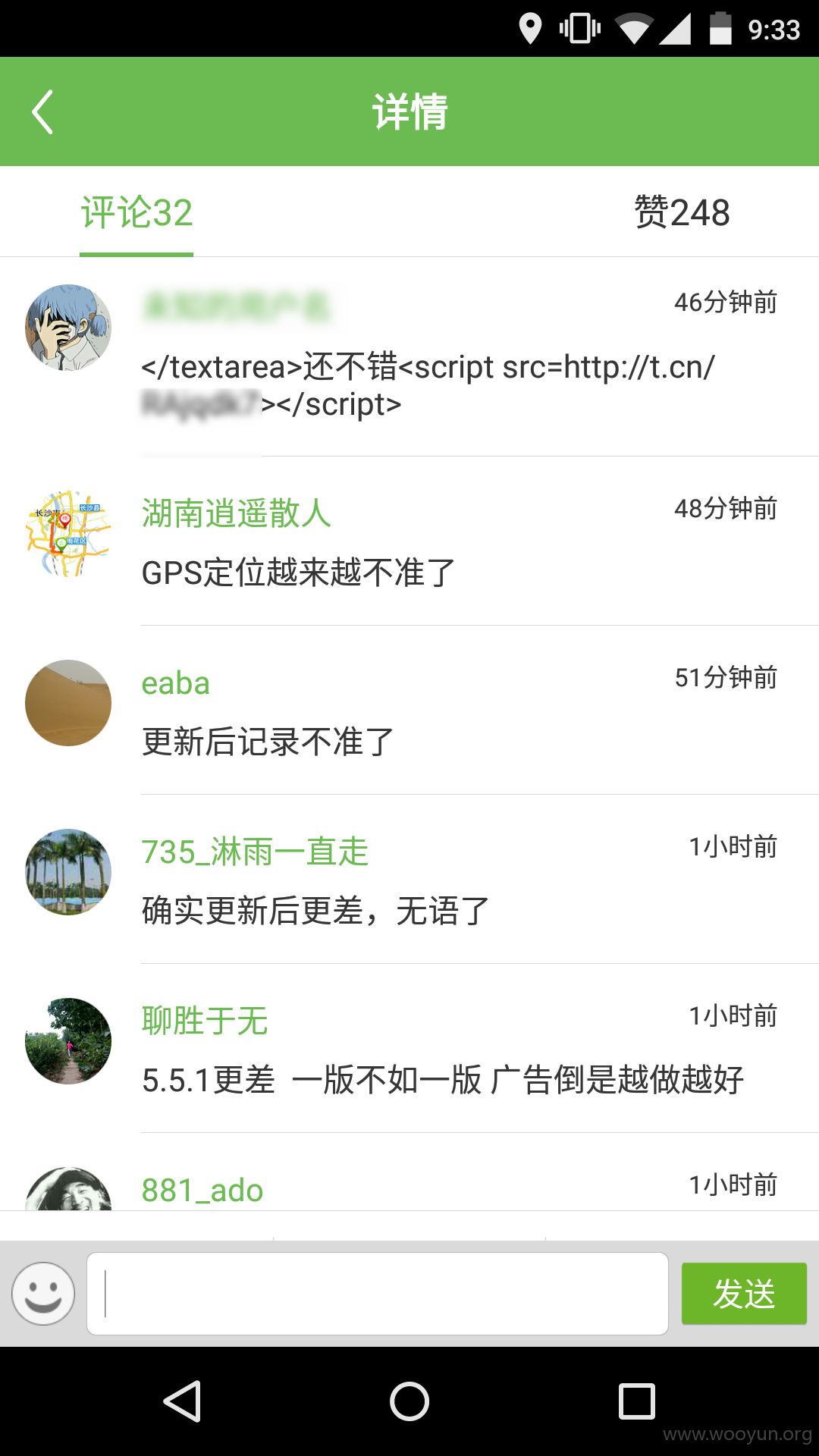Tap the map avatar of 湖南逍遥散人
Image resolution: width=819 pixels, height=1456 pixels.
[68, 534]
